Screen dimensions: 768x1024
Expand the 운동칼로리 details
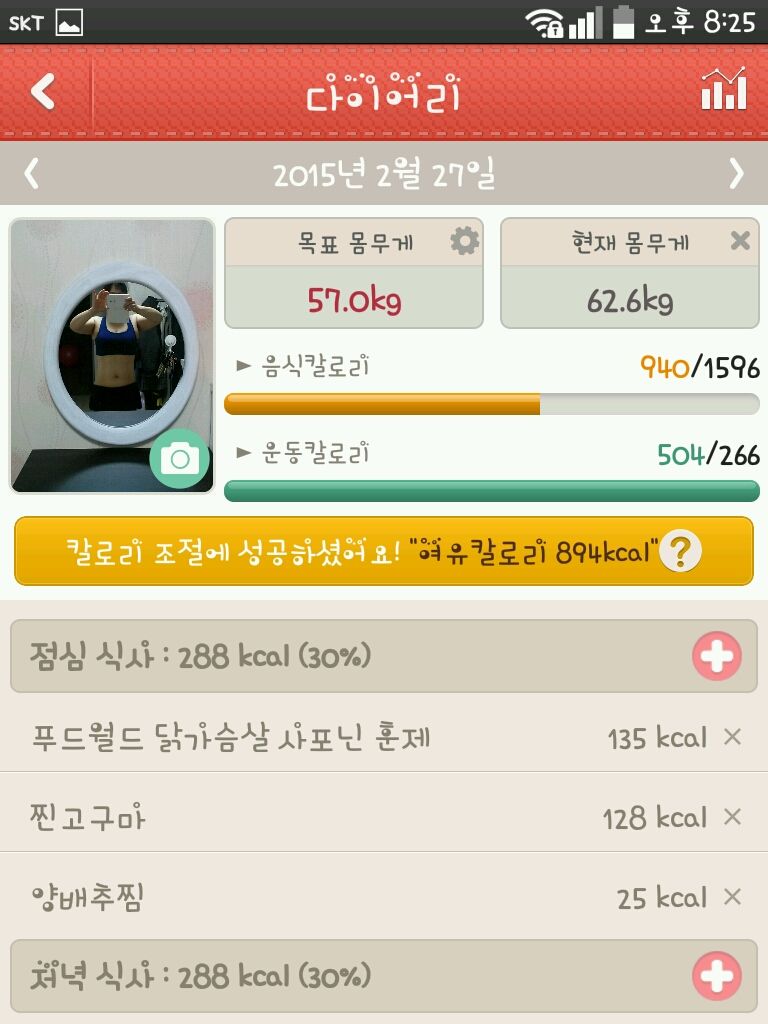click(x=304, y=454)
